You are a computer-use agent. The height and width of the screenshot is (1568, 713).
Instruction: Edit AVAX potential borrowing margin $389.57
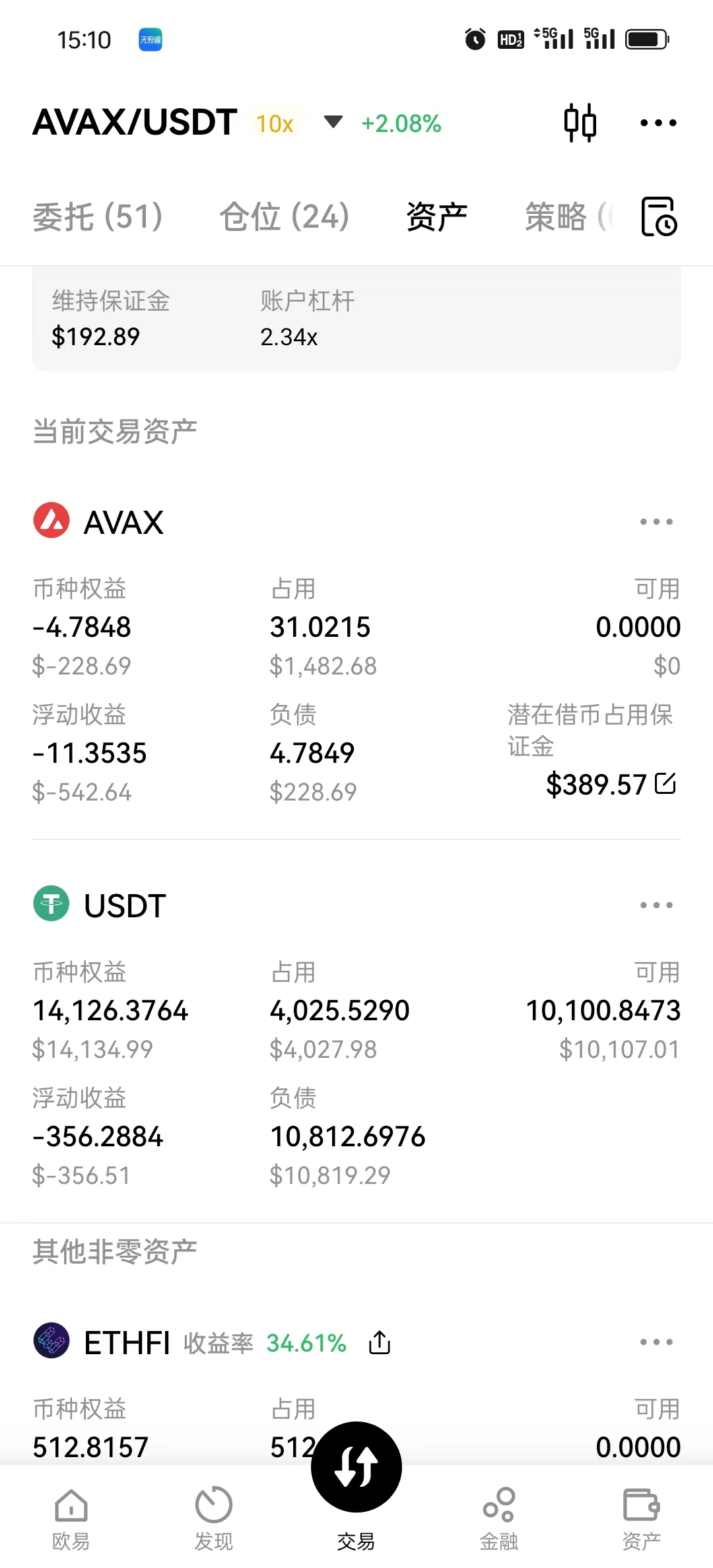pos(665,783)
